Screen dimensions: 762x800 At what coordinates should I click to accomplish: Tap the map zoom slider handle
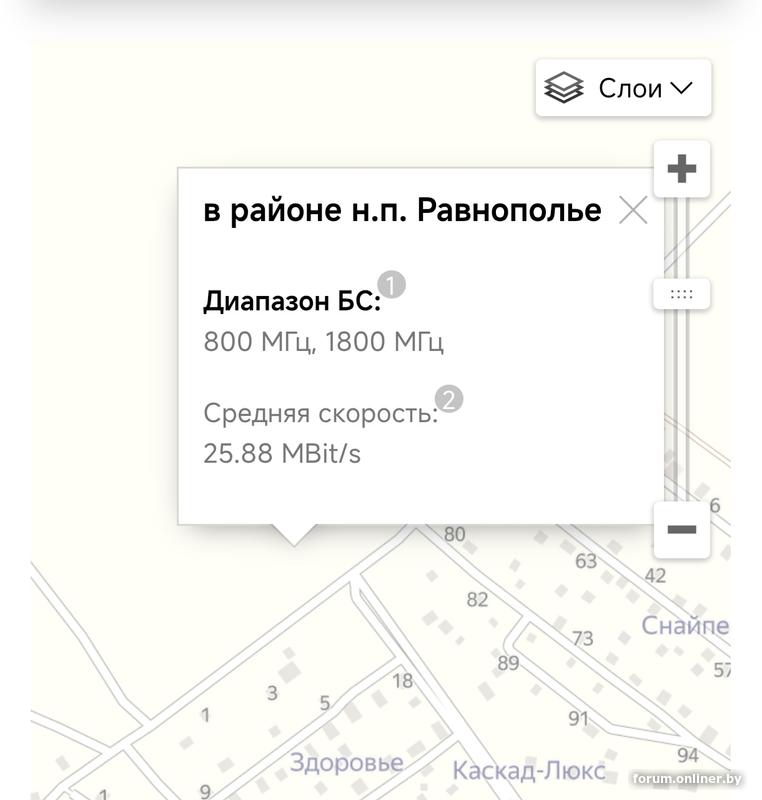pos(681,294)
